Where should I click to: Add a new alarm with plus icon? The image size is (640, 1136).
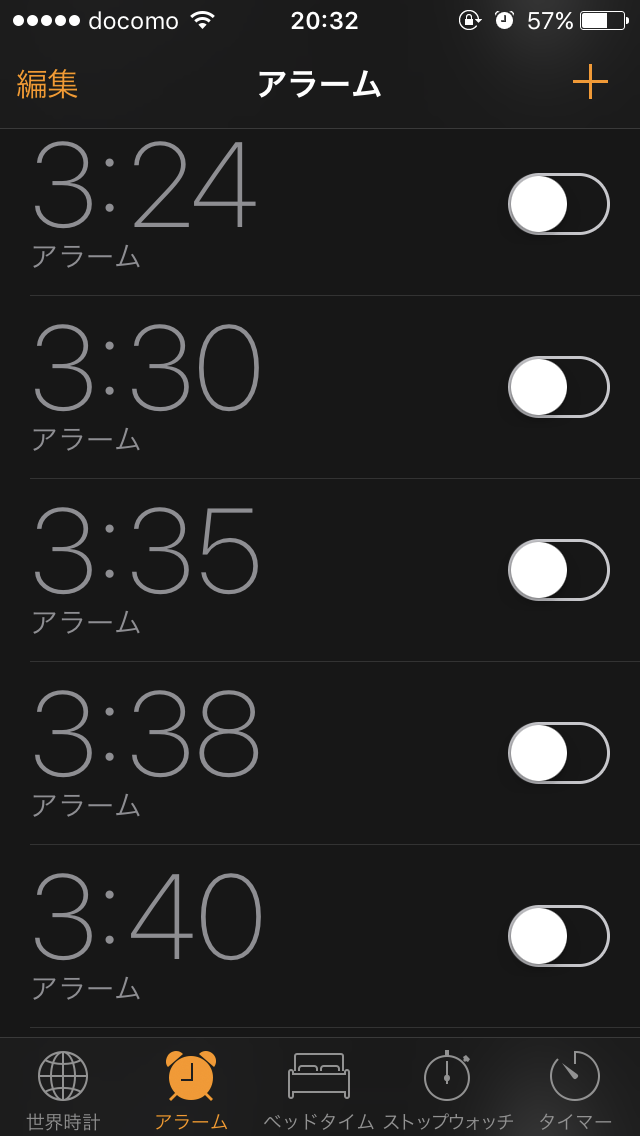point(590,82)
